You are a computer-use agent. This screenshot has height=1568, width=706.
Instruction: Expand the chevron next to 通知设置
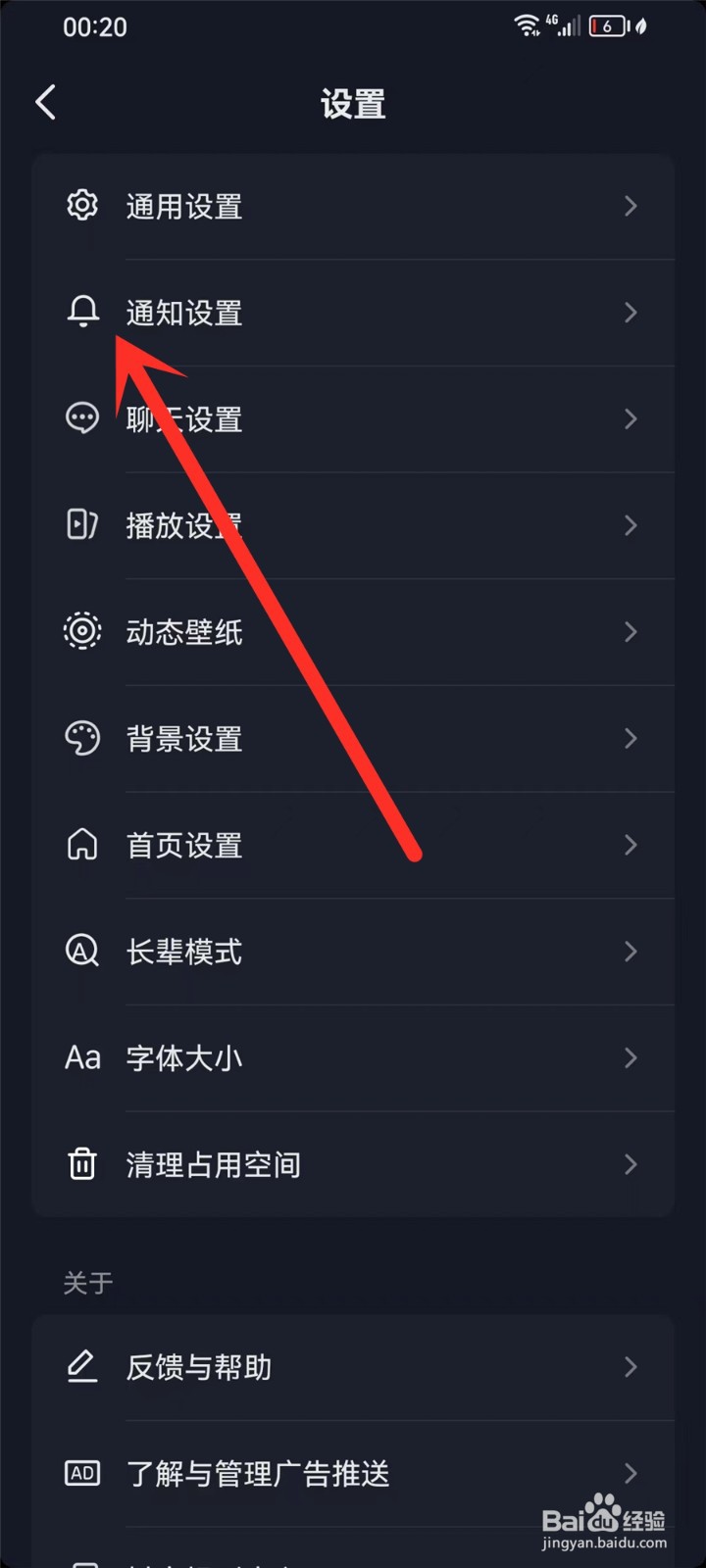pos(630,312)
